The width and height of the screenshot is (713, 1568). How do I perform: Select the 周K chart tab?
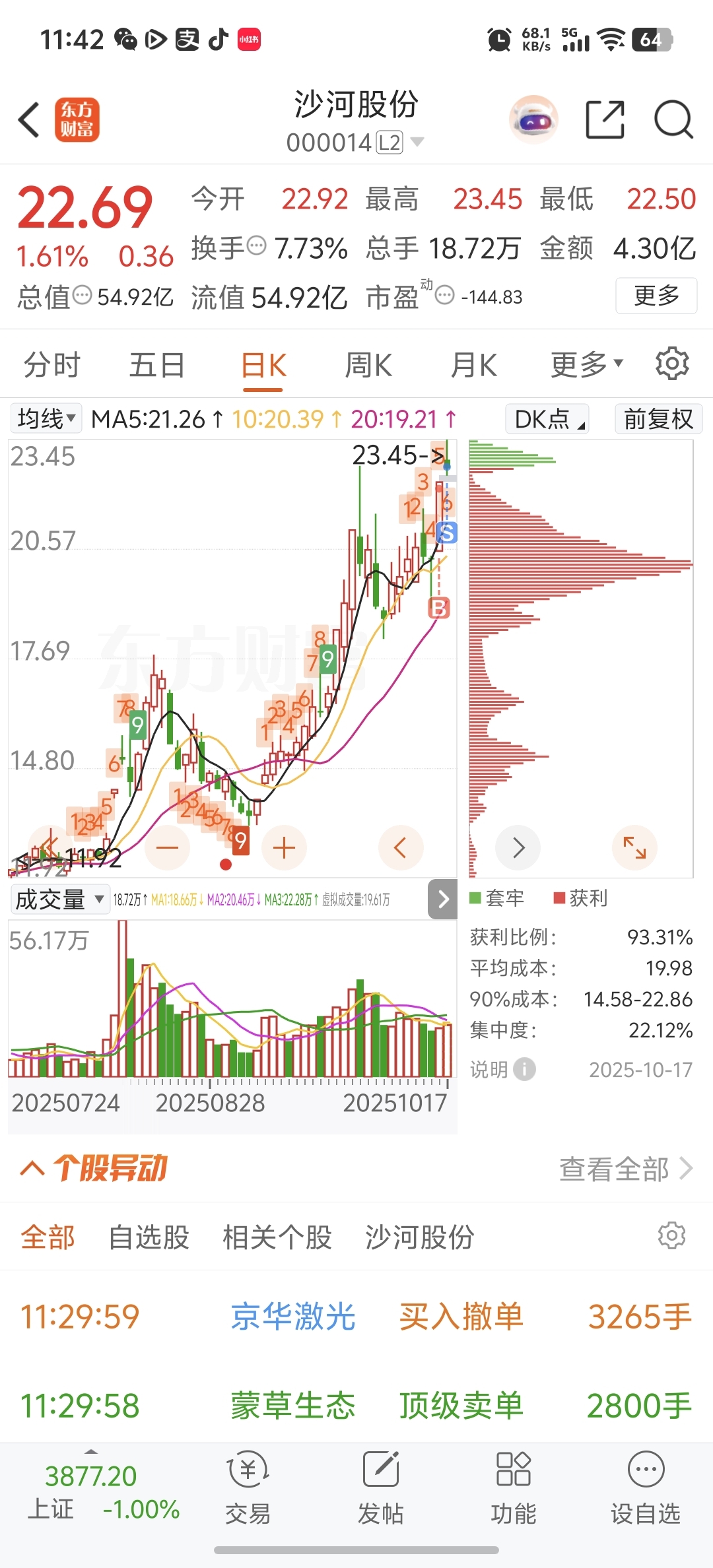tap(368, 365)
